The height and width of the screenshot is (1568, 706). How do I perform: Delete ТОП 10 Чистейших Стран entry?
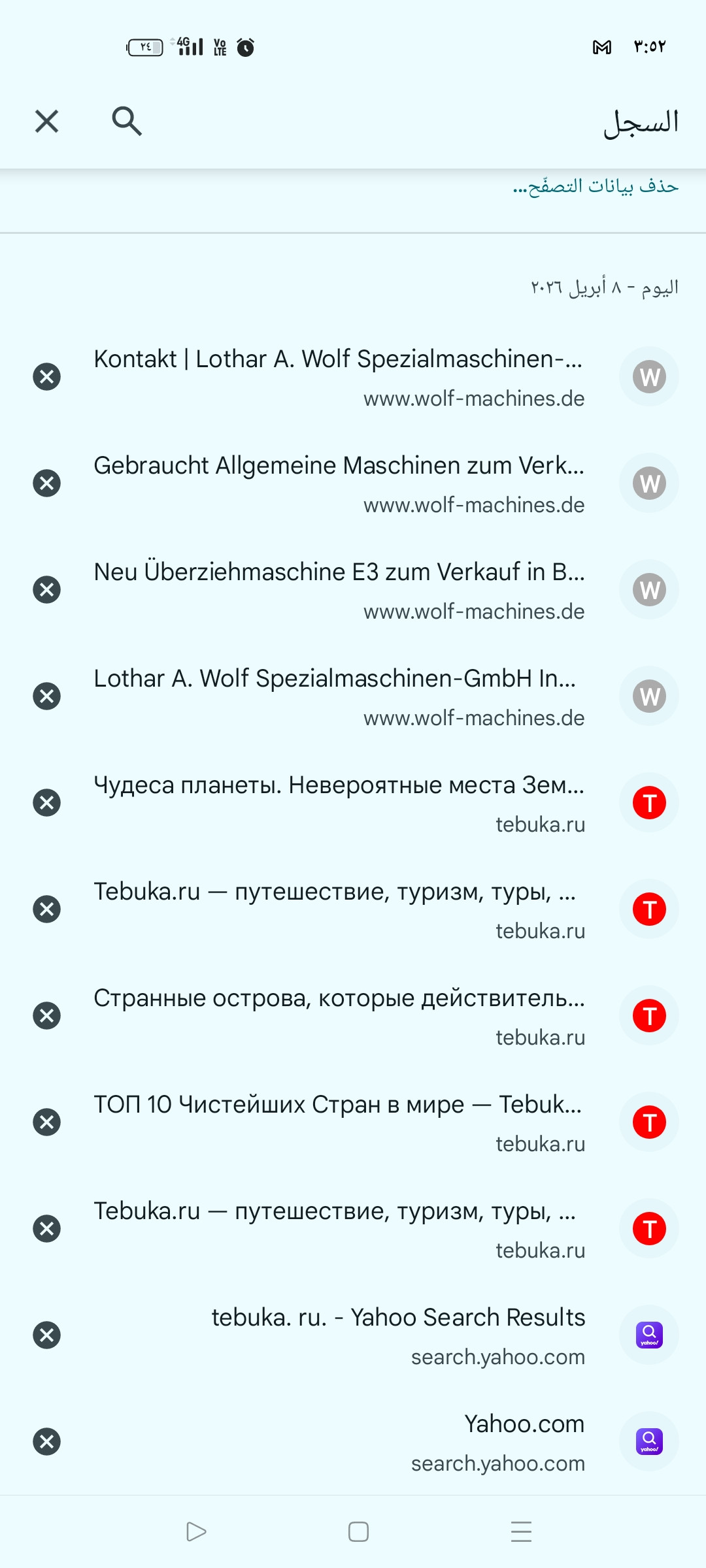tap(46, 1122)
